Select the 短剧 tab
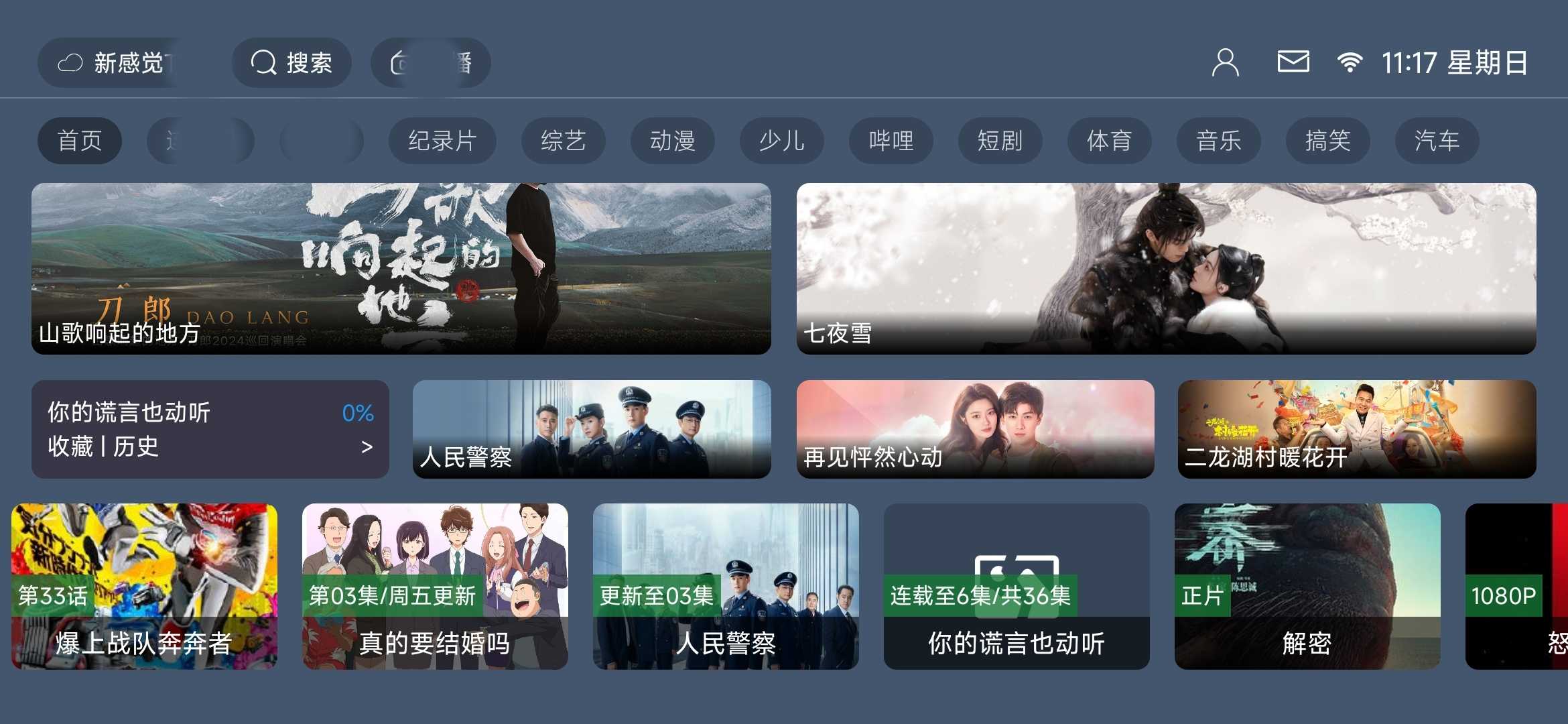 click(1000, 141)
